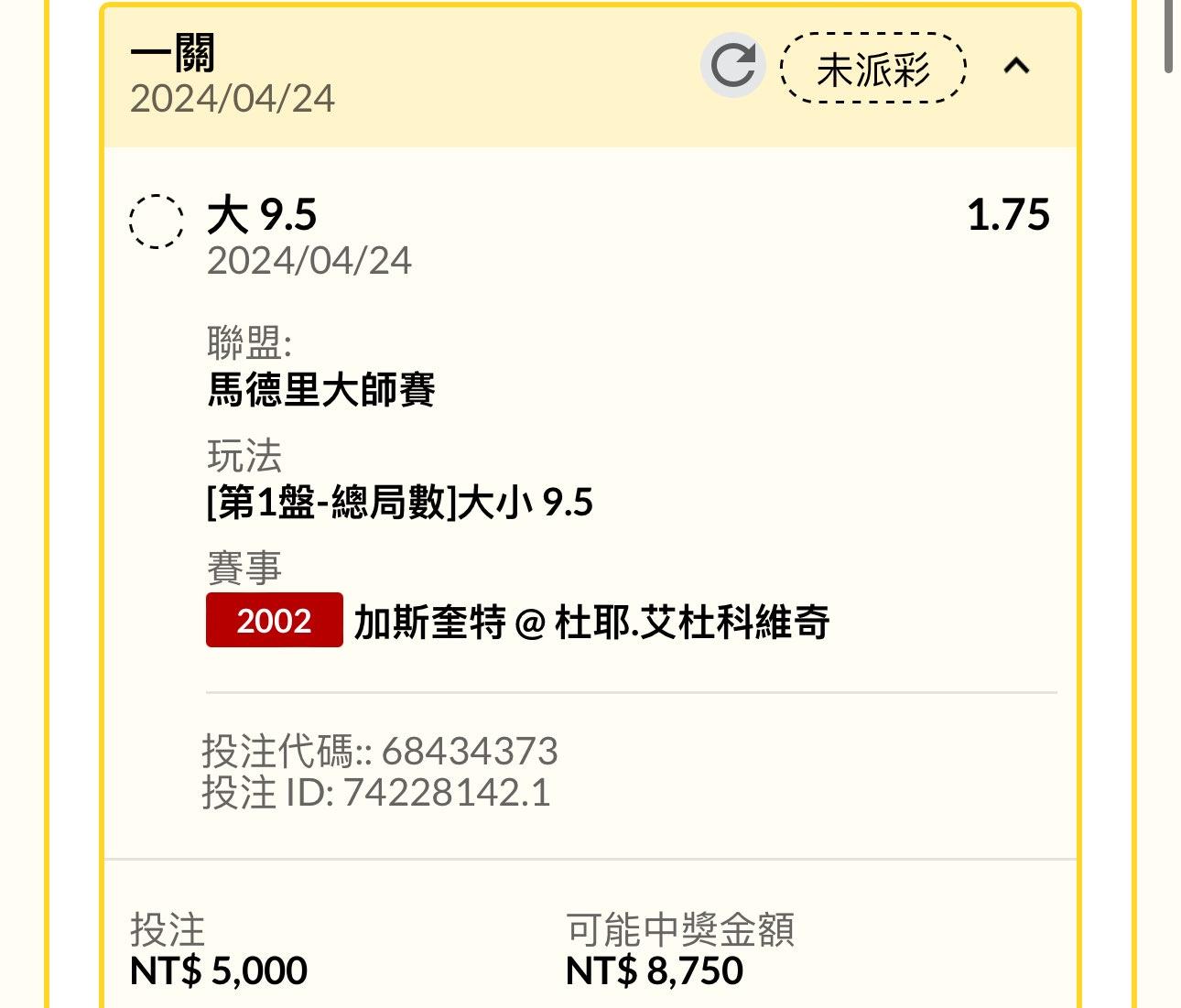The image size is (1181, 1008).
Task: Collapse the 一關 bet card
Action: click(x=1016, y=66)
